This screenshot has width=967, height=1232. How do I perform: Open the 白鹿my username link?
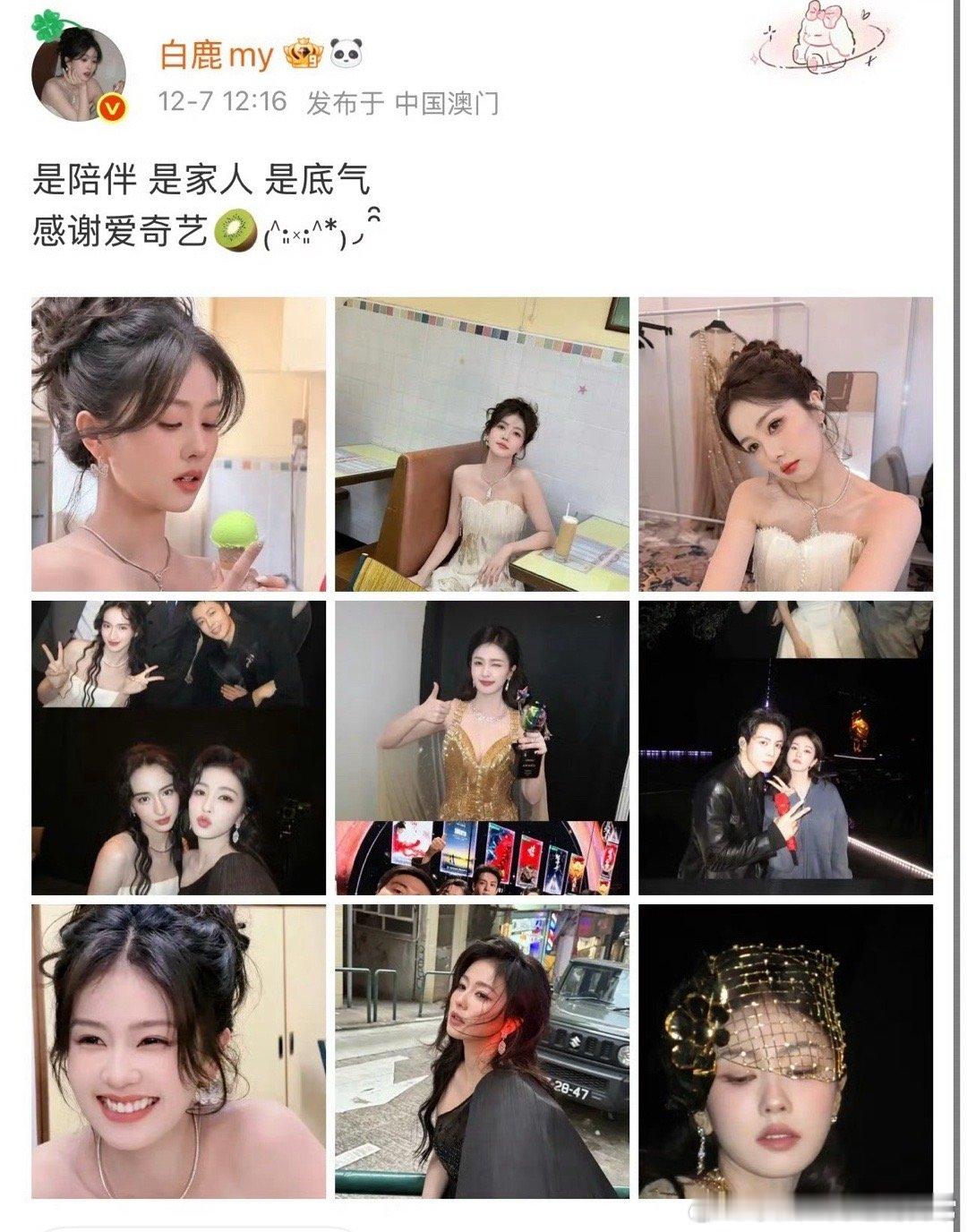click(212, 52)
